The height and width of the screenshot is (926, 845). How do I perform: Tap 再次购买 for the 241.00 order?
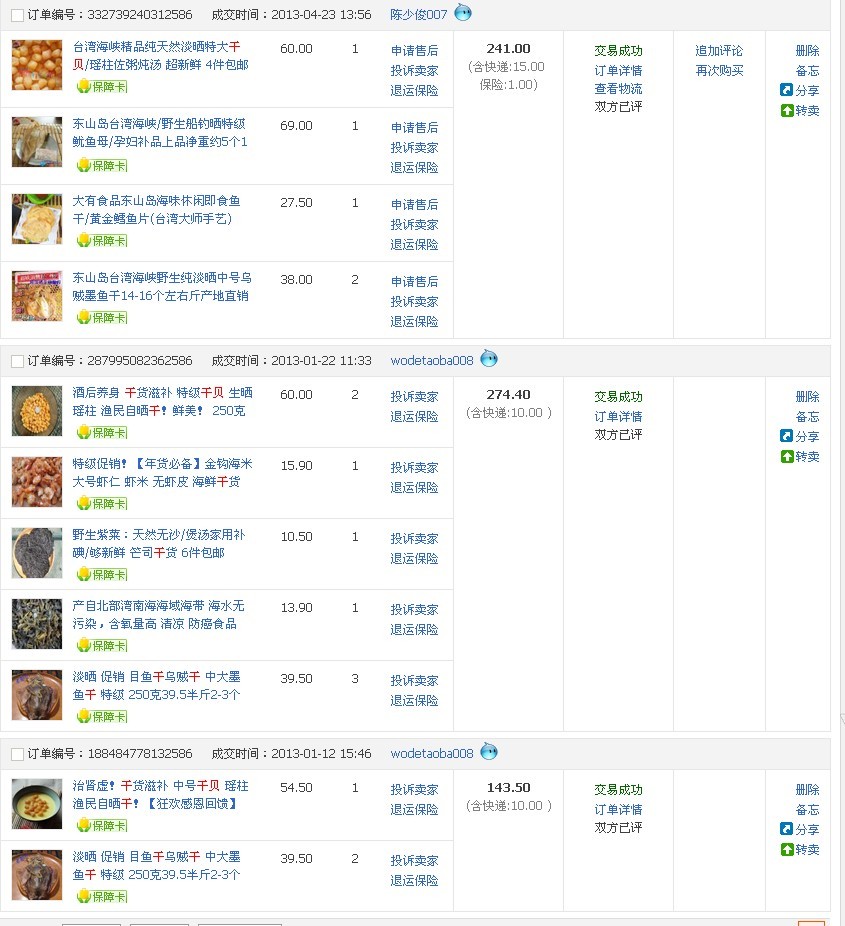[719, 71]
